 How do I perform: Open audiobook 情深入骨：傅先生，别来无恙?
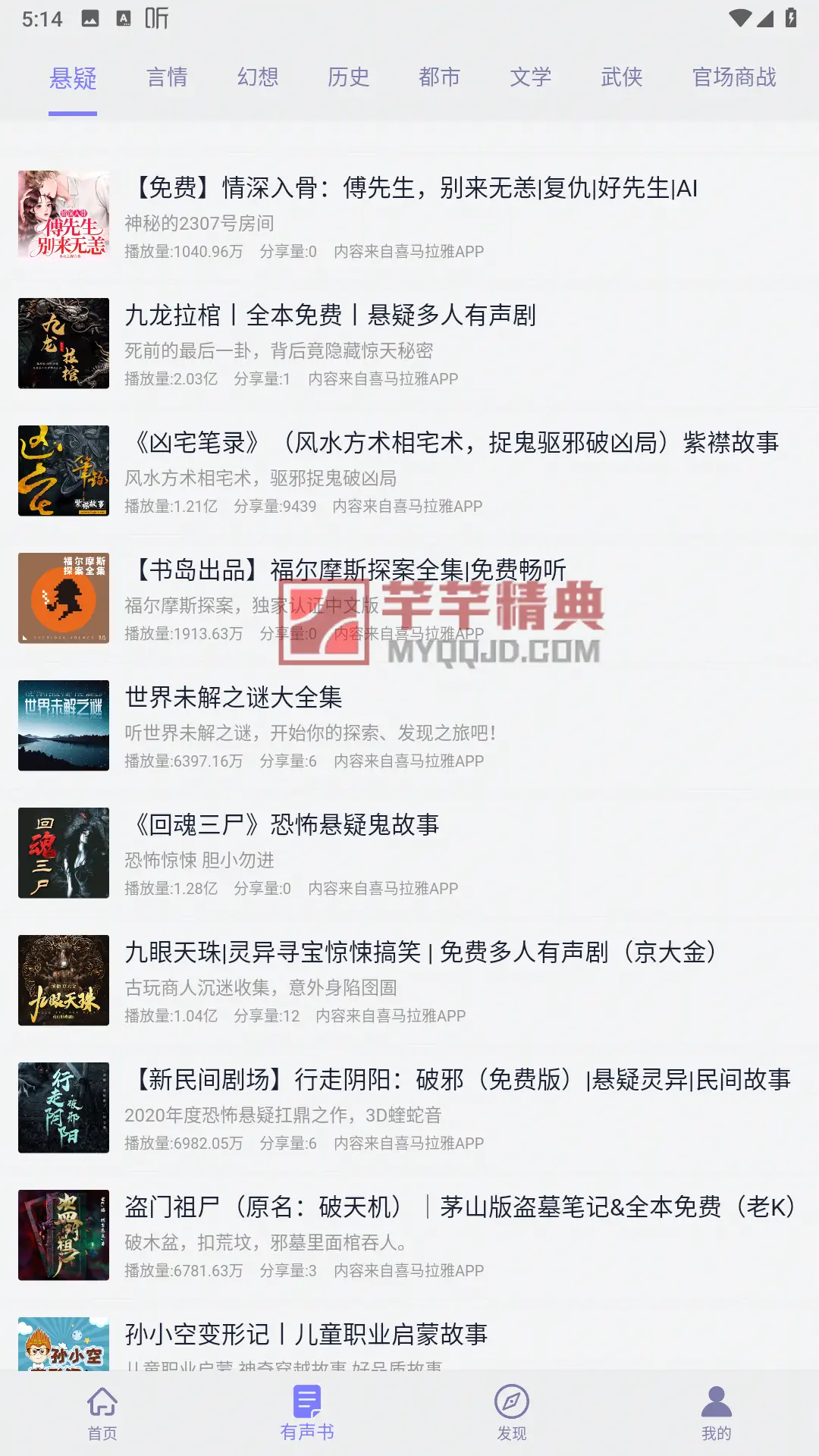point(409,216)
